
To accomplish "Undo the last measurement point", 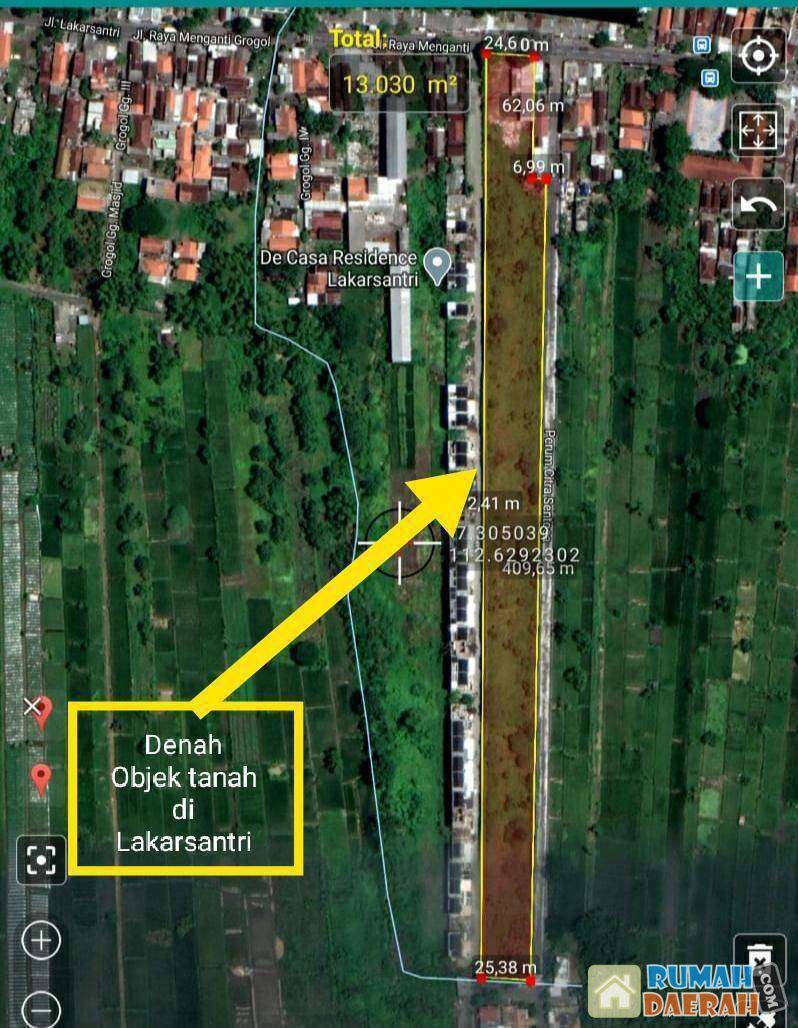I will 758,205.
